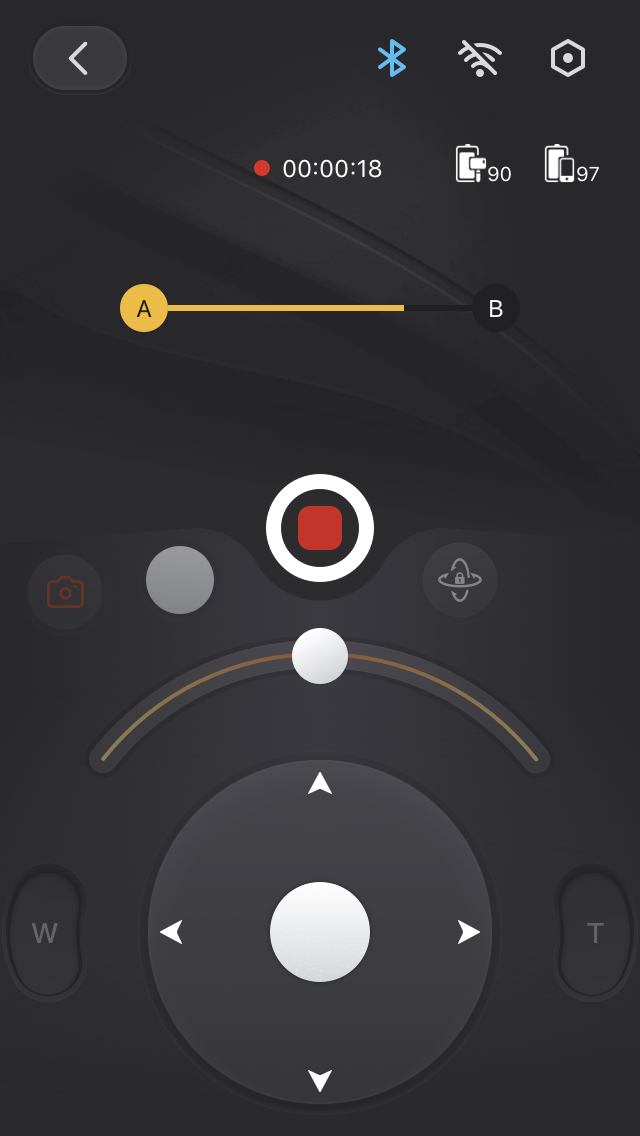Pan gimbal right with the right arrow
The height and width of the screenshot is (1136, 640).
point(468,932)
